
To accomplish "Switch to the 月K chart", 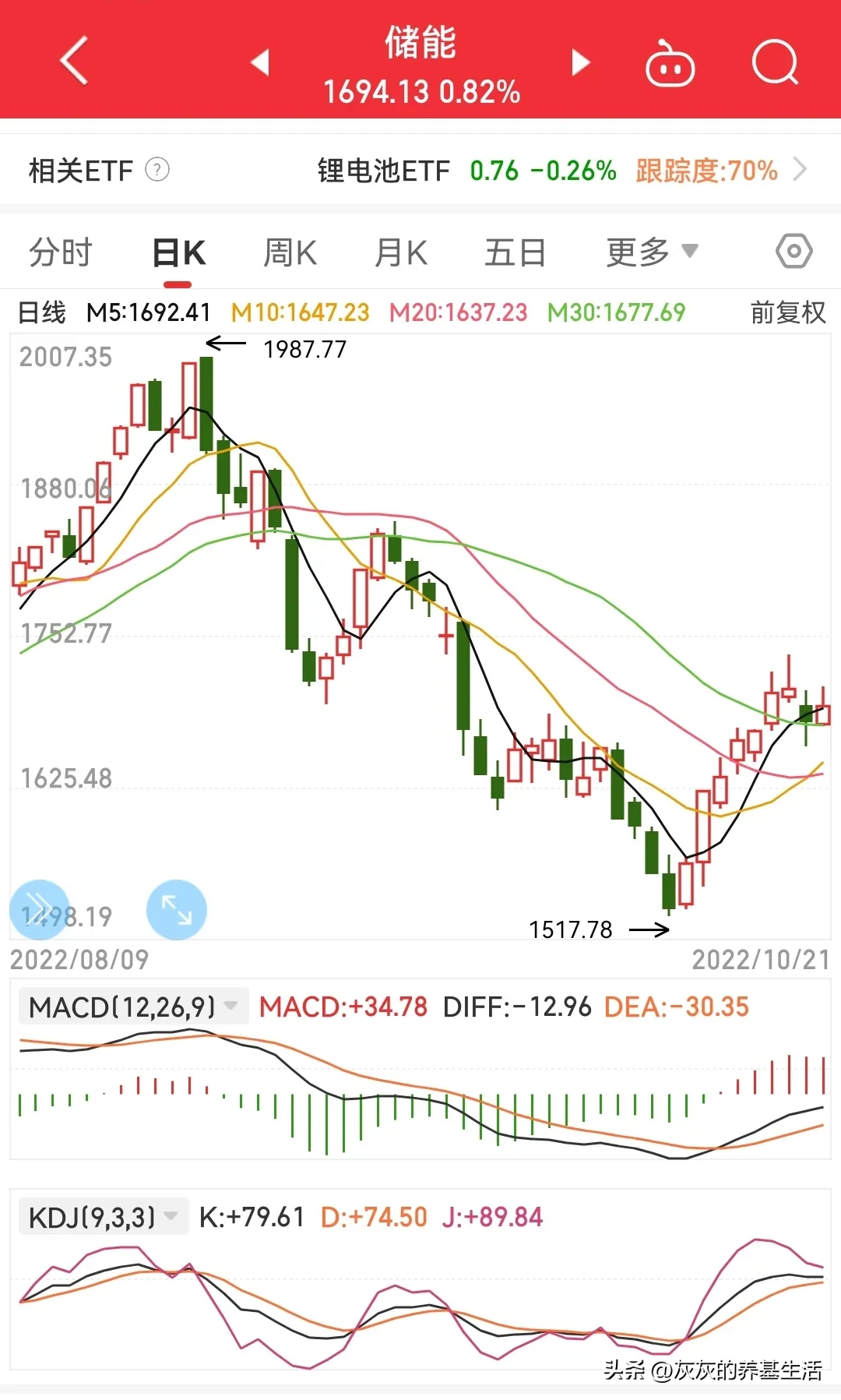I will 401,252.
